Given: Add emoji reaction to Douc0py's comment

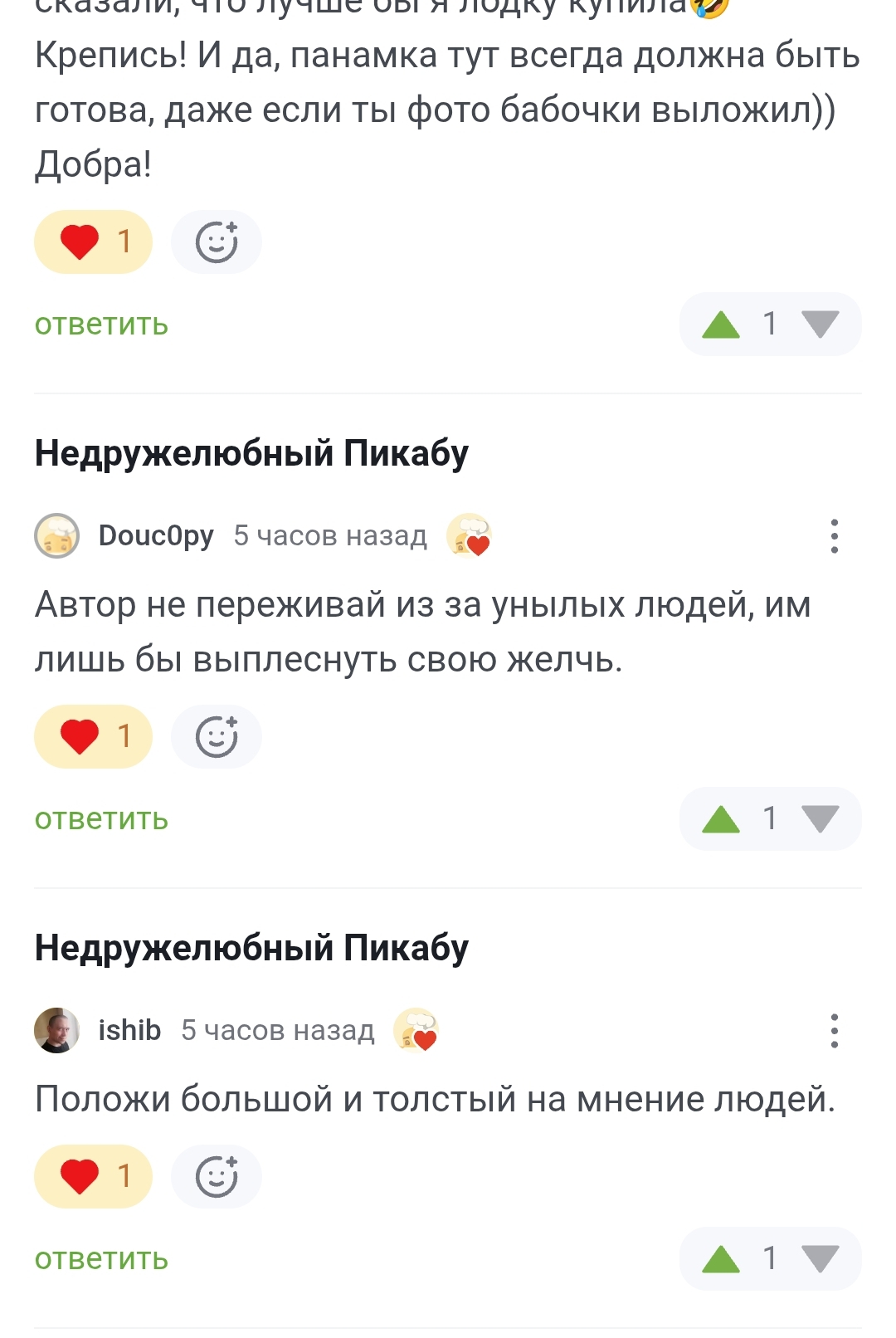Looking at the screenshot, I should click(217, 736).
